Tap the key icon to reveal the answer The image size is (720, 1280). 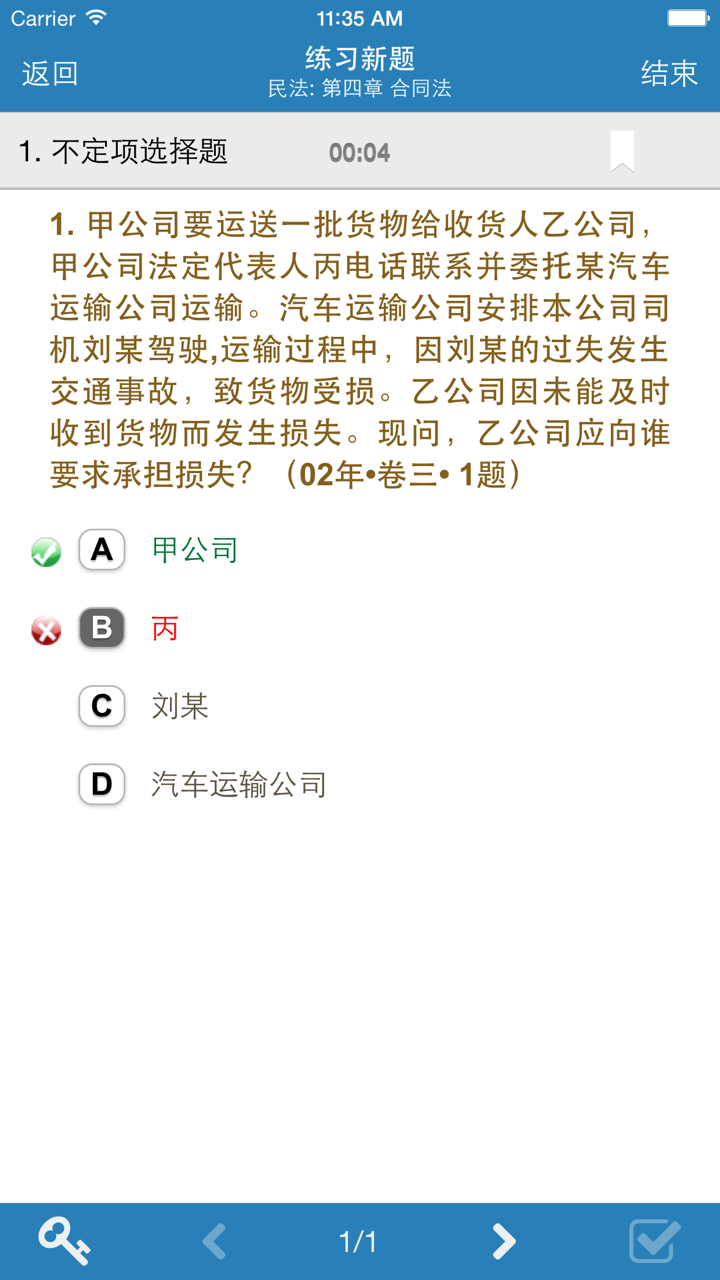pyautogui.click(x=64, y=1239)
